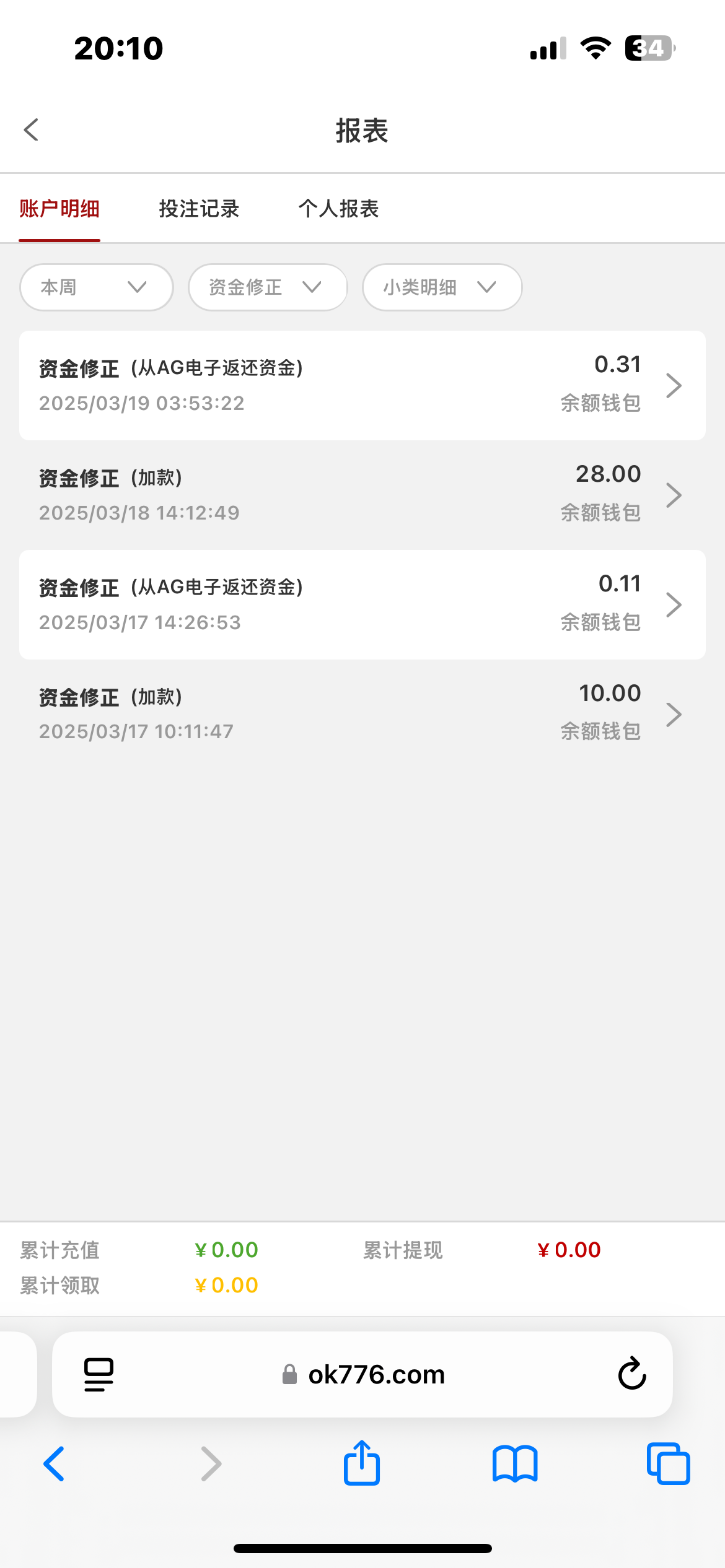
Task: Reload the ok776.com page
Action: 631,1374
